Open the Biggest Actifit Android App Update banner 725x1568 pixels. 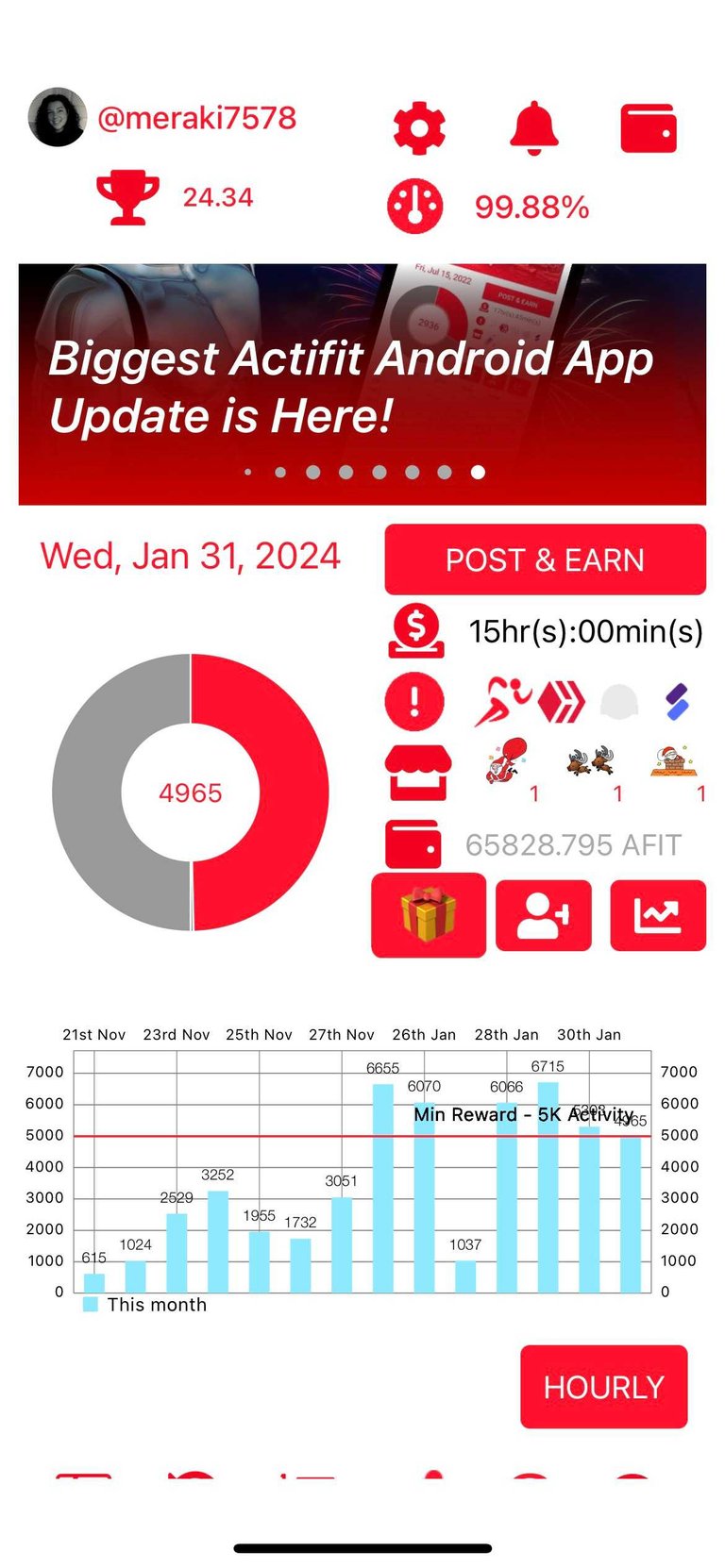pos(362,384)
